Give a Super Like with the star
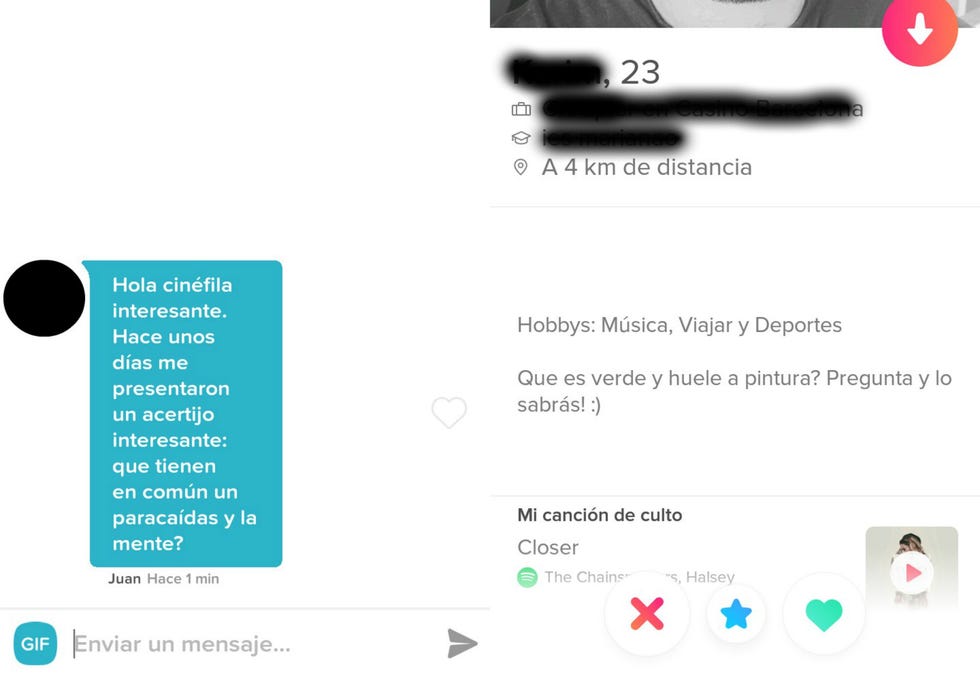Screen dimensions: 980x677 pos(736,614)
